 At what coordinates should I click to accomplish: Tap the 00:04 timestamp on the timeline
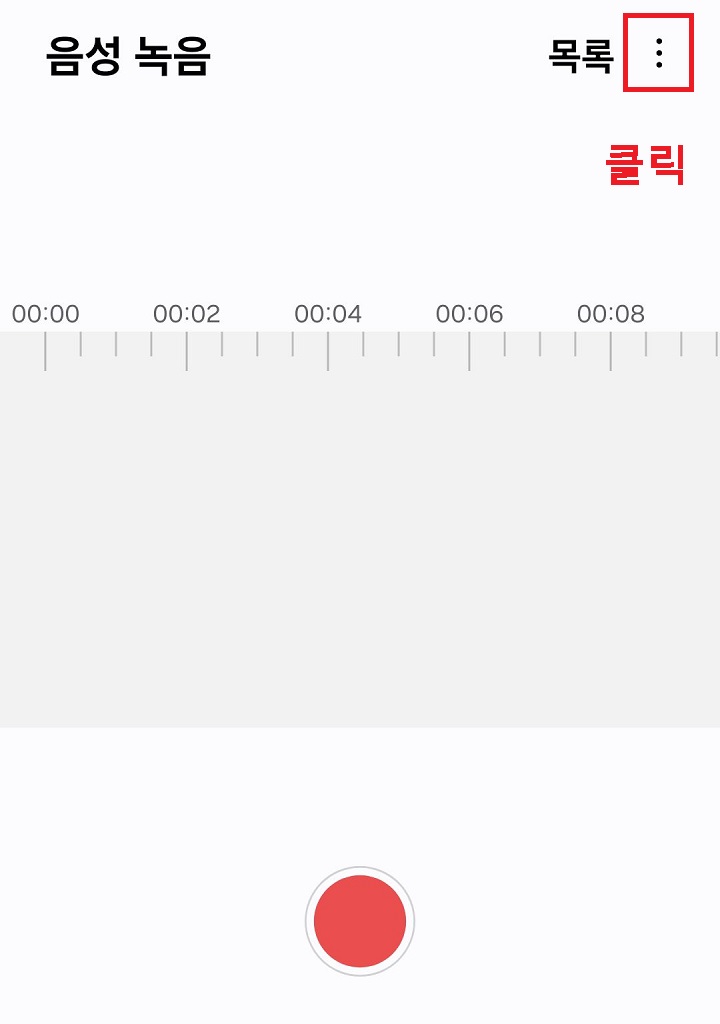(327, 313)
